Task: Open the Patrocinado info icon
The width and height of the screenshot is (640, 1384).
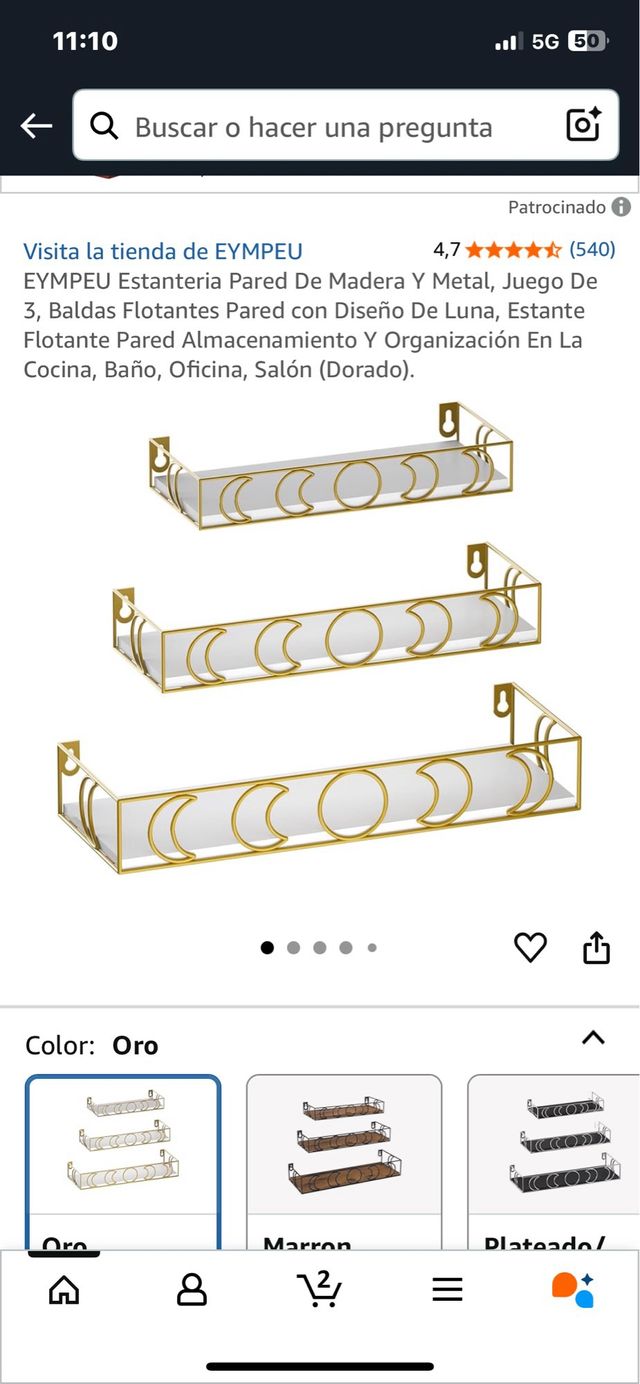Action: [621, 207]
